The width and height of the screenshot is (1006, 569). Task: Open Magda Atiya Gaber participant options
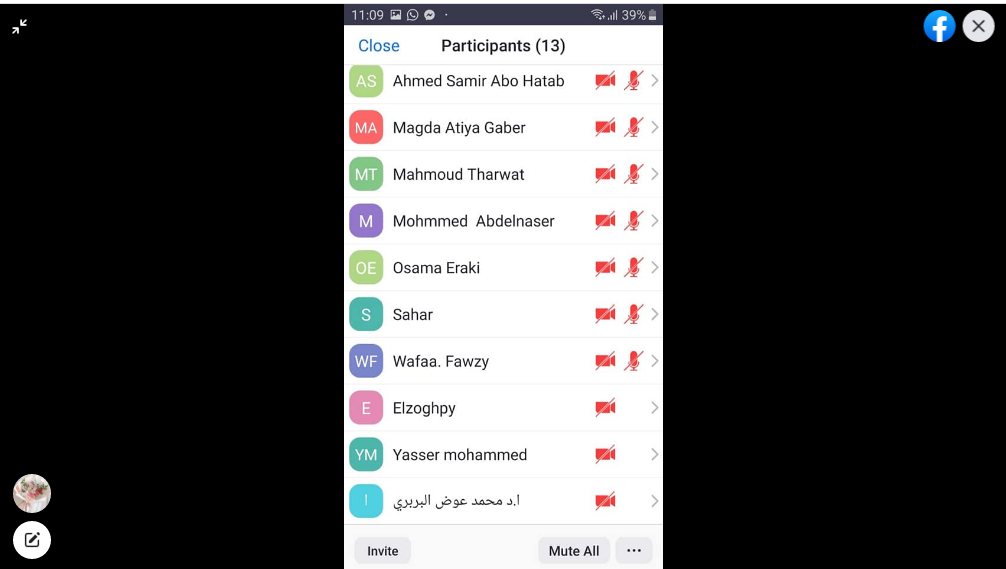459,128
